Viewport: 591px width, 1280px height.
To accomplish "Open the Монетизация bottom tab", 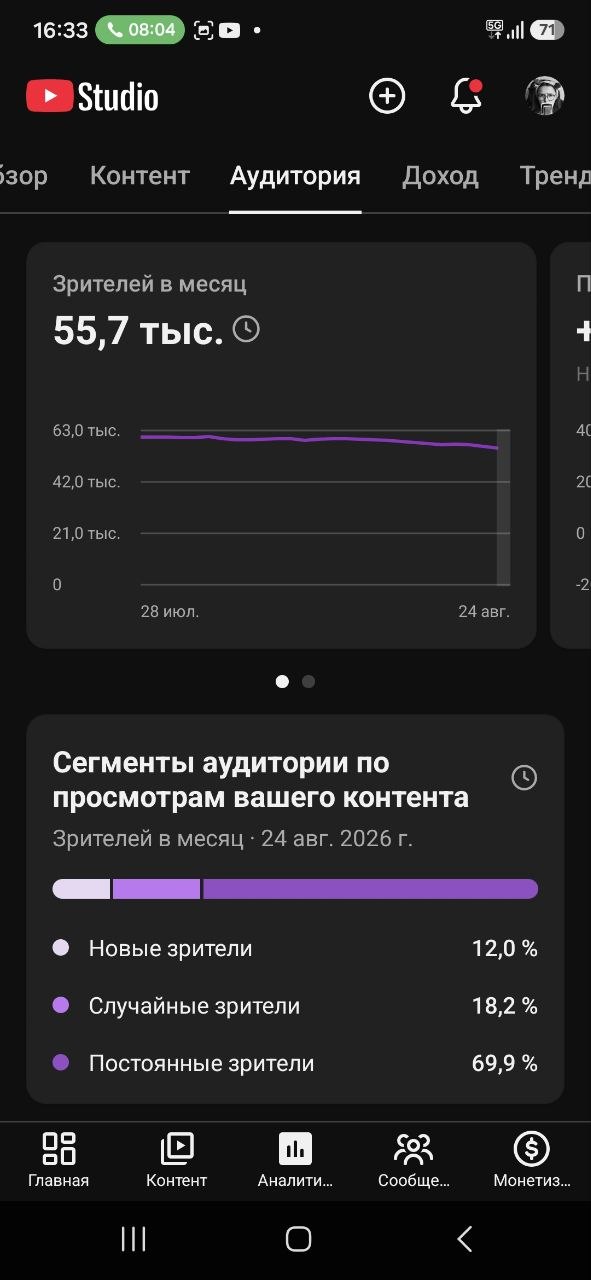I will coord(531,1160).
